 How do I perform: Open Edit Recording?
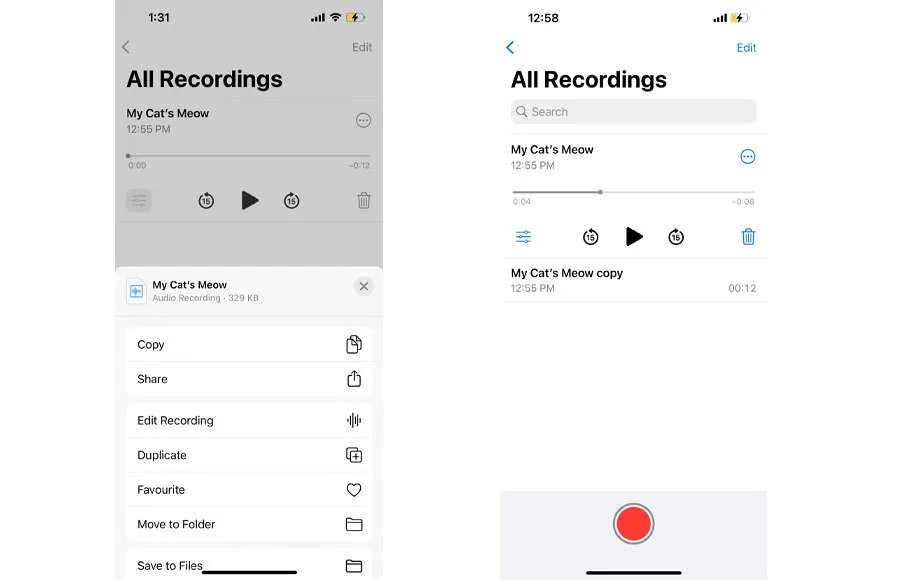[x=248, y=421]
